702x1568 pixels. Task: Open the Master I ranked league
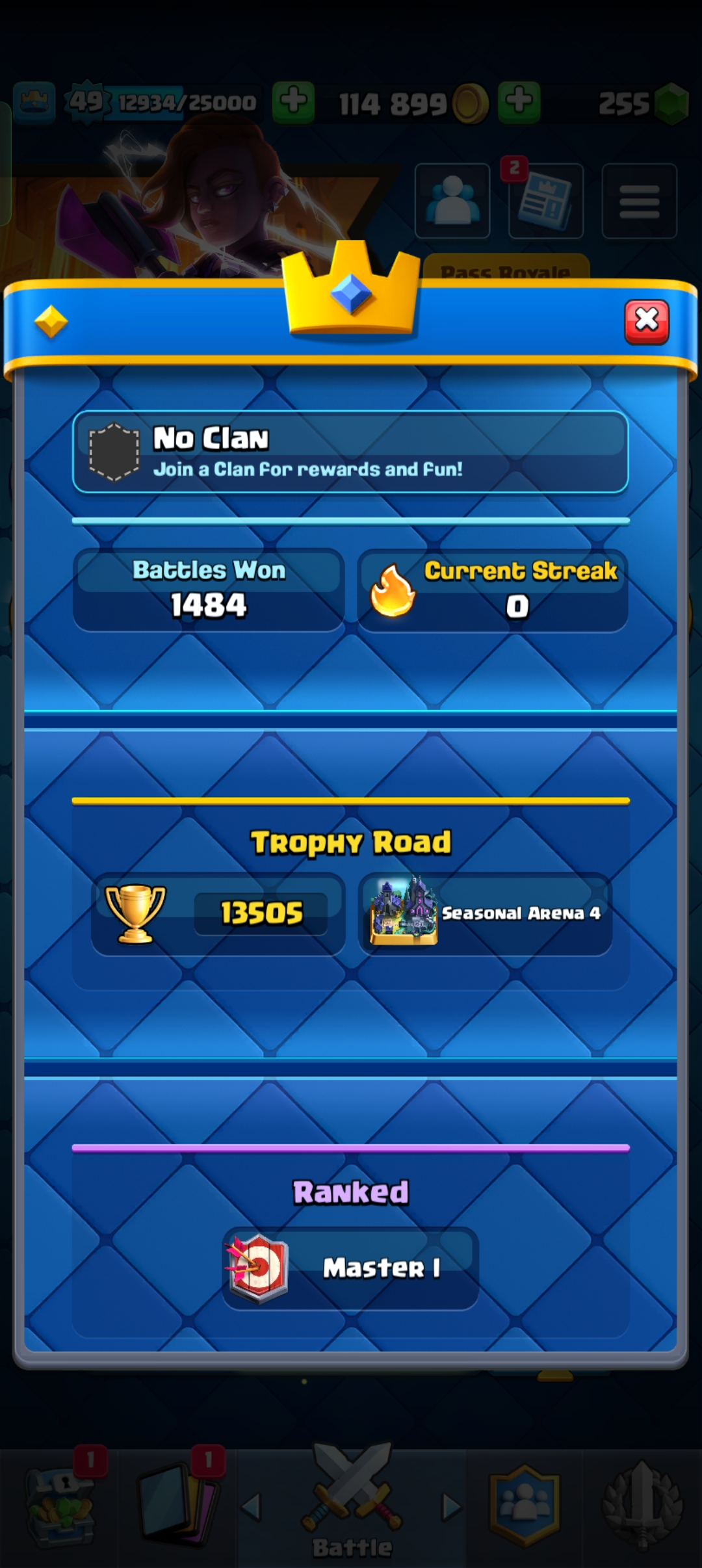(350, 1268)
